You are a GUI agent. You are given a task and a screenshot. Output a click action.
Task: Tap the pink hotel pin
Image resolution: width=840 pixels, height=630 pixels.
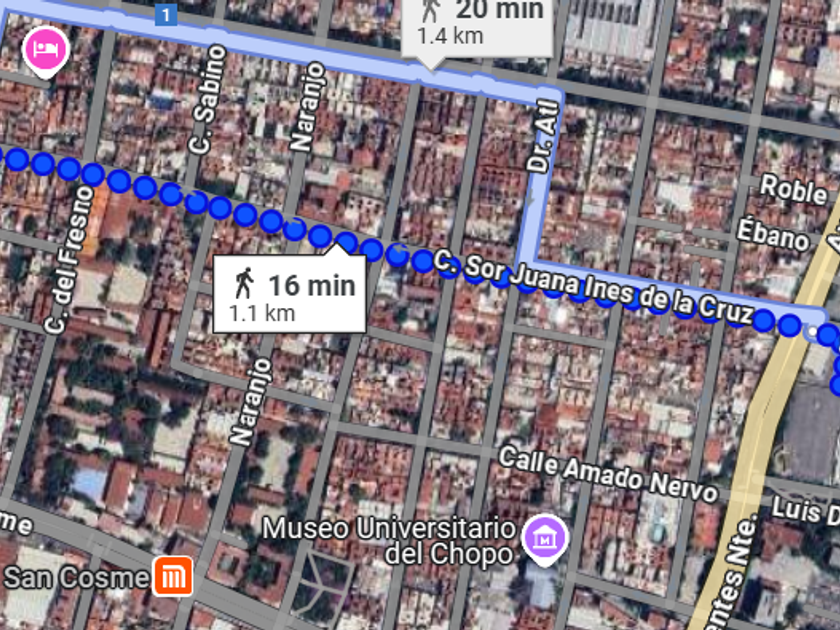pyautogui.click(x=45, y=47)
